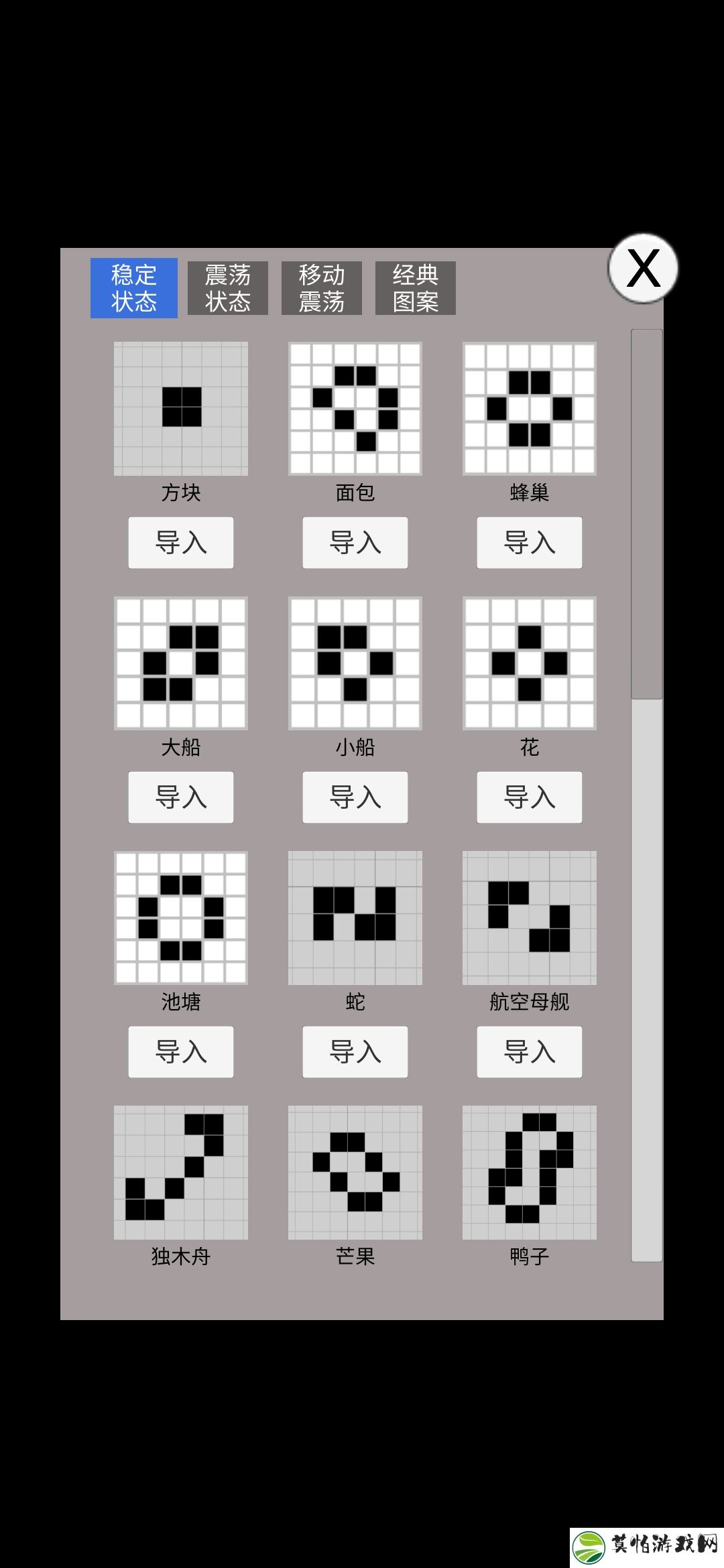Import the 面包 pattern
Screen dimensions: 724x1568
pos(355,543)
